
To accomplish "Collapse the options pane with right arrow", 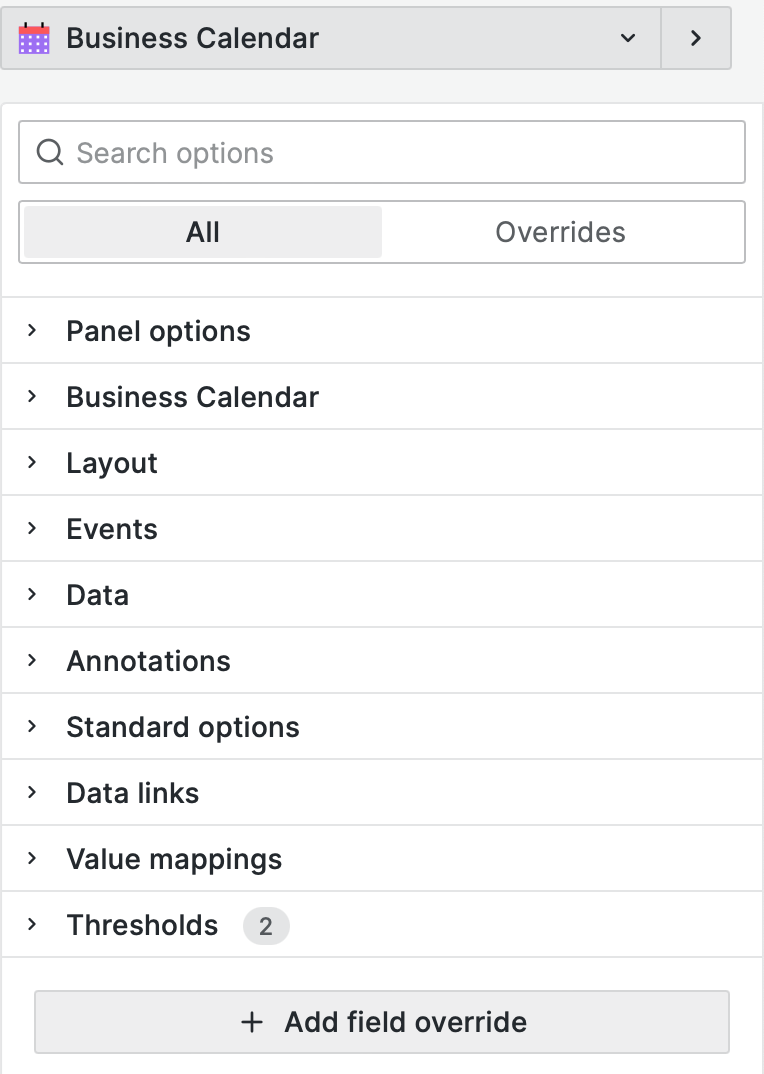I will pos(697,38).
